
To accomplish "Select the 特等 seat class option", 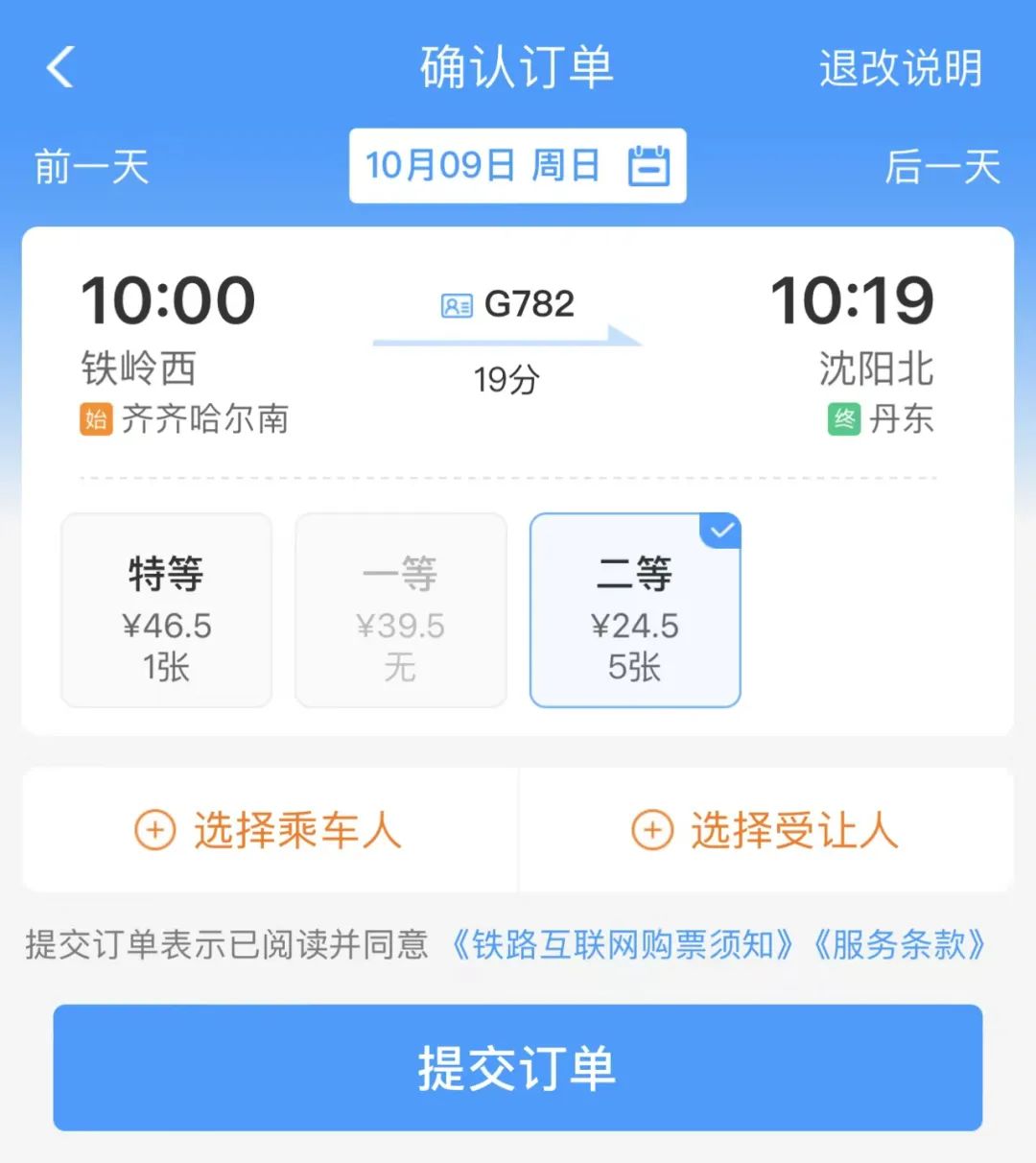I will tap(165, 610).
